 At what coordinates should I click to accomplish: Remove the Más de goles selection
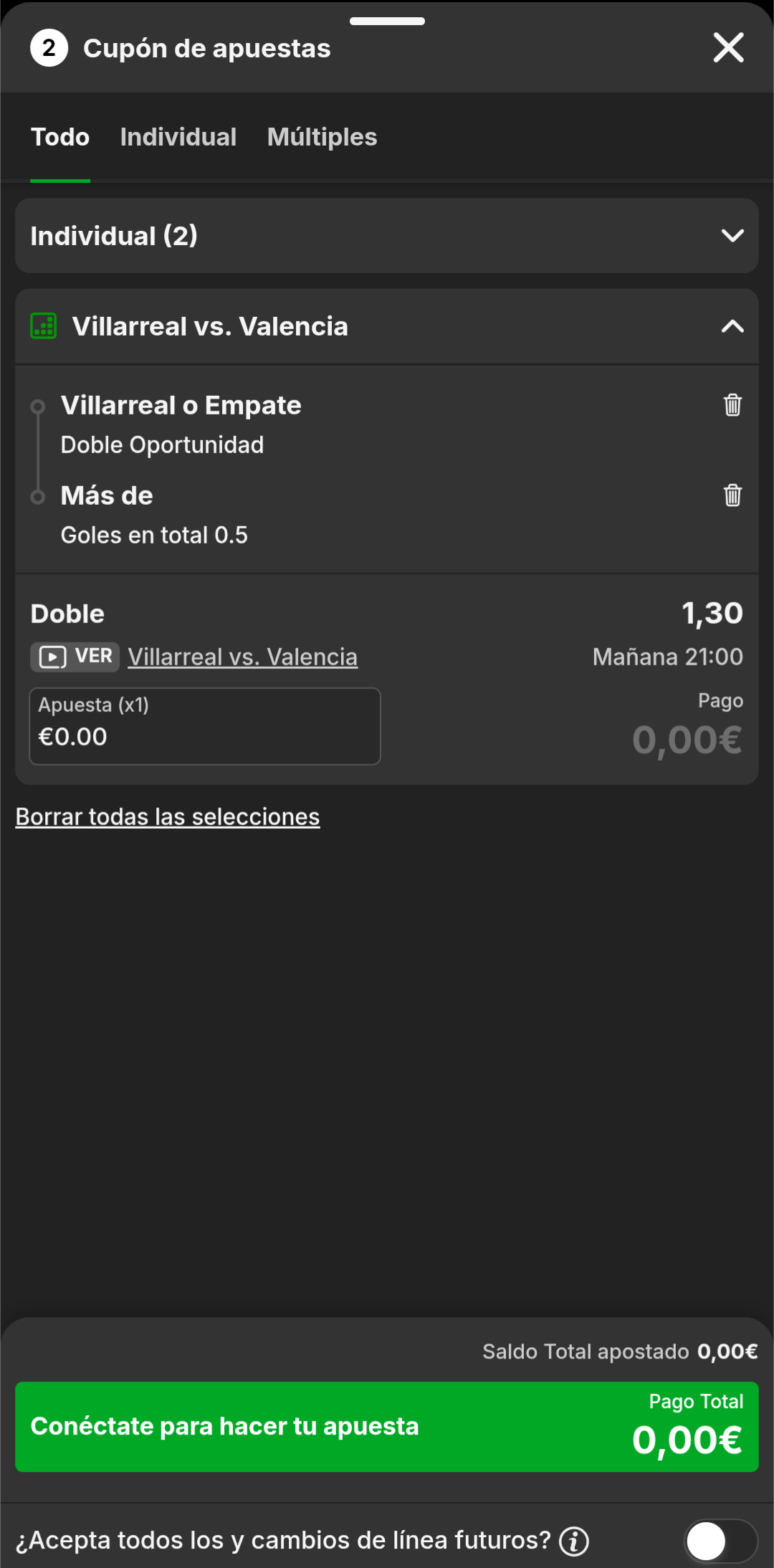point(732,495)
